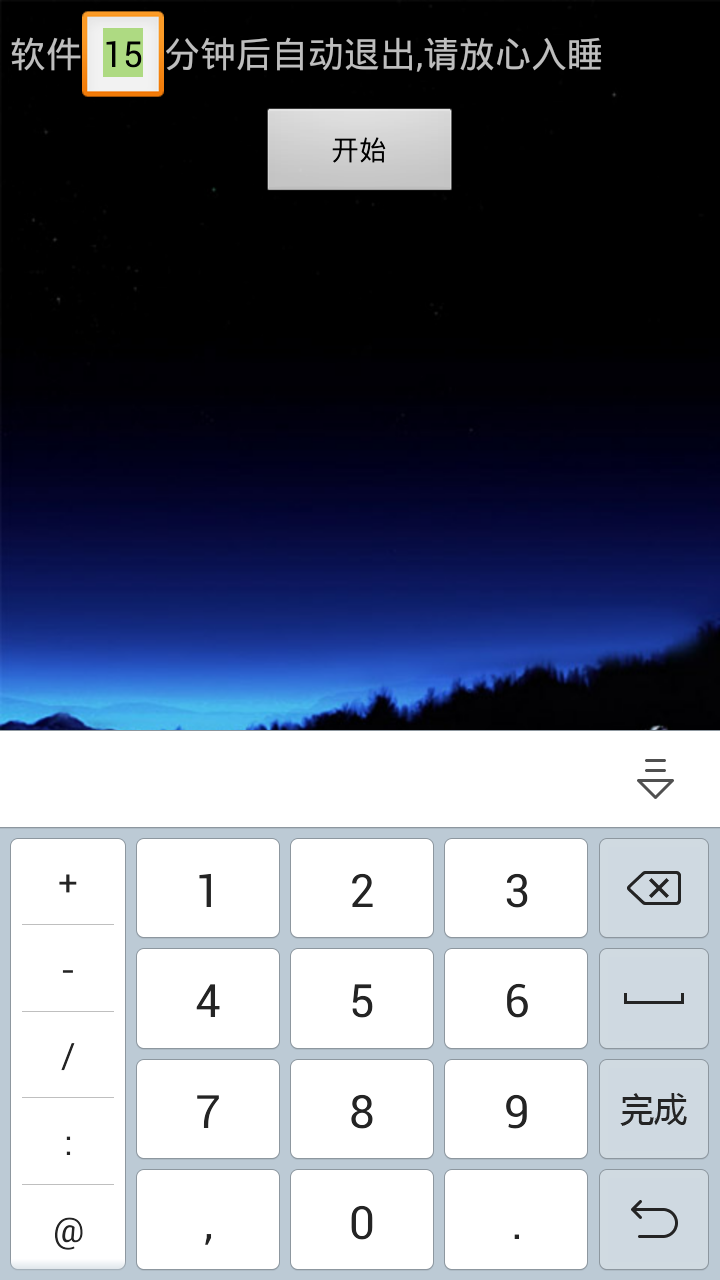Tap the number 5 key
Viewport: 720px width, 1280px height.
361,998
